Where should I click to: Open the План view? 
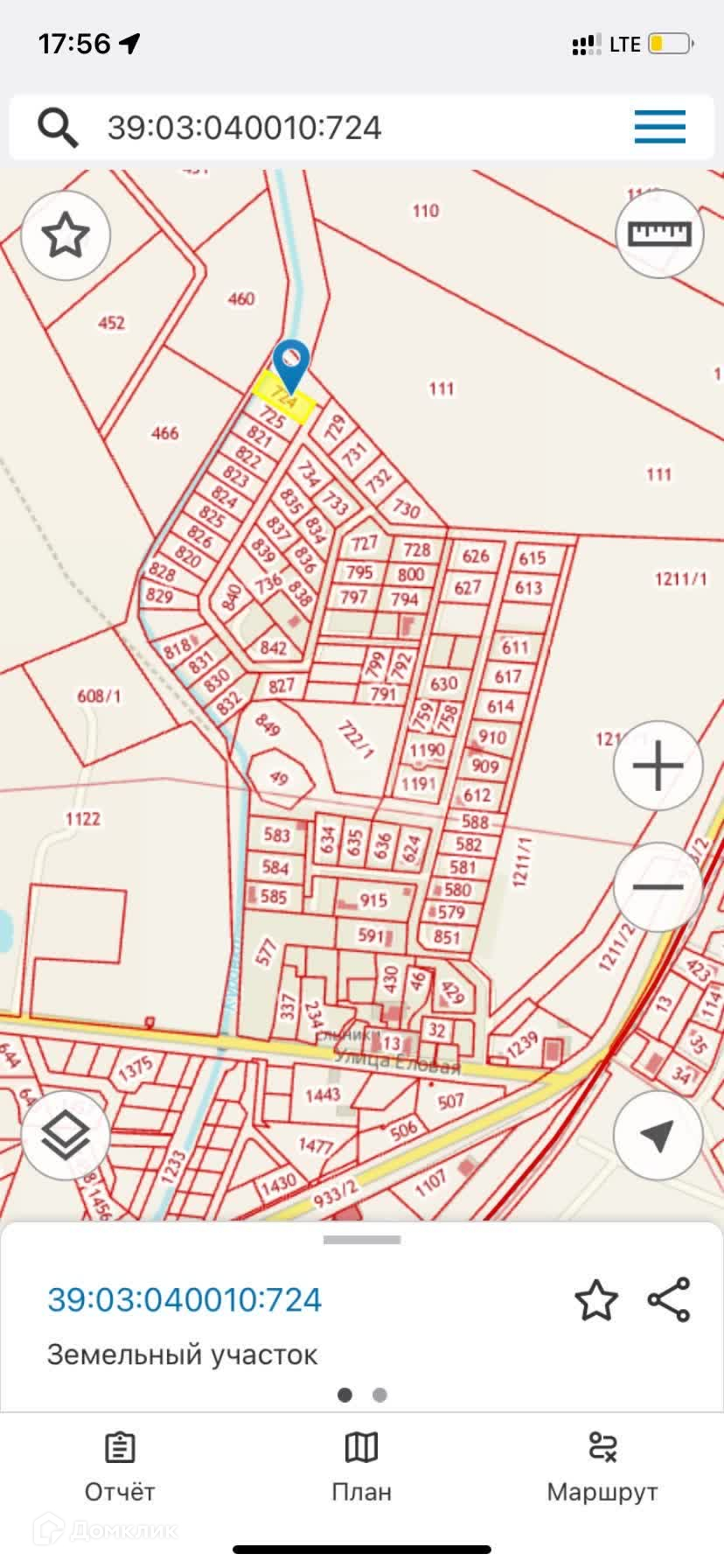coord(361,1468)
